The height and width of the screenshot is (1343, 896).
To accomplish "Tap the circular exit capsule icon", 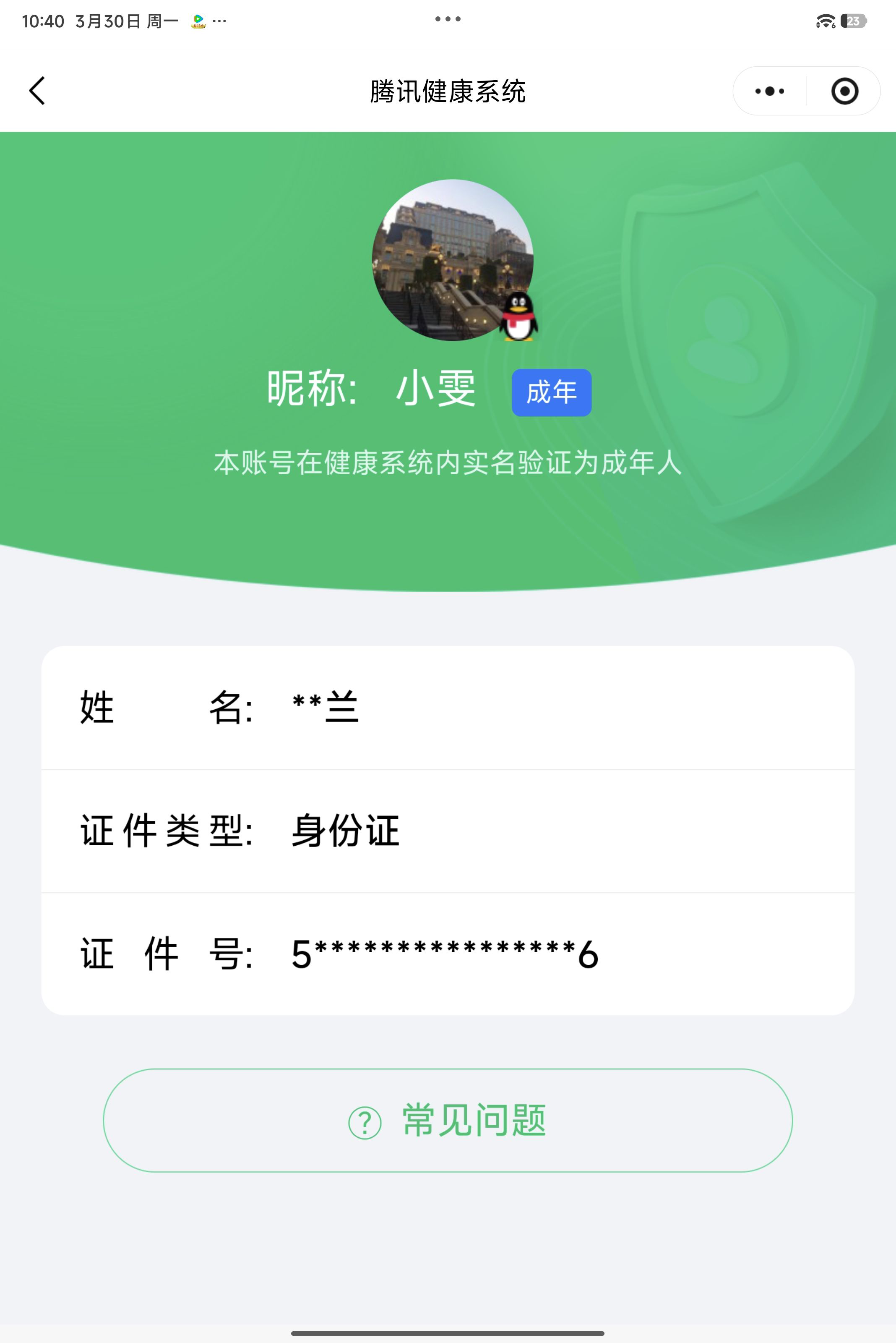I will (x=844, y=91).
